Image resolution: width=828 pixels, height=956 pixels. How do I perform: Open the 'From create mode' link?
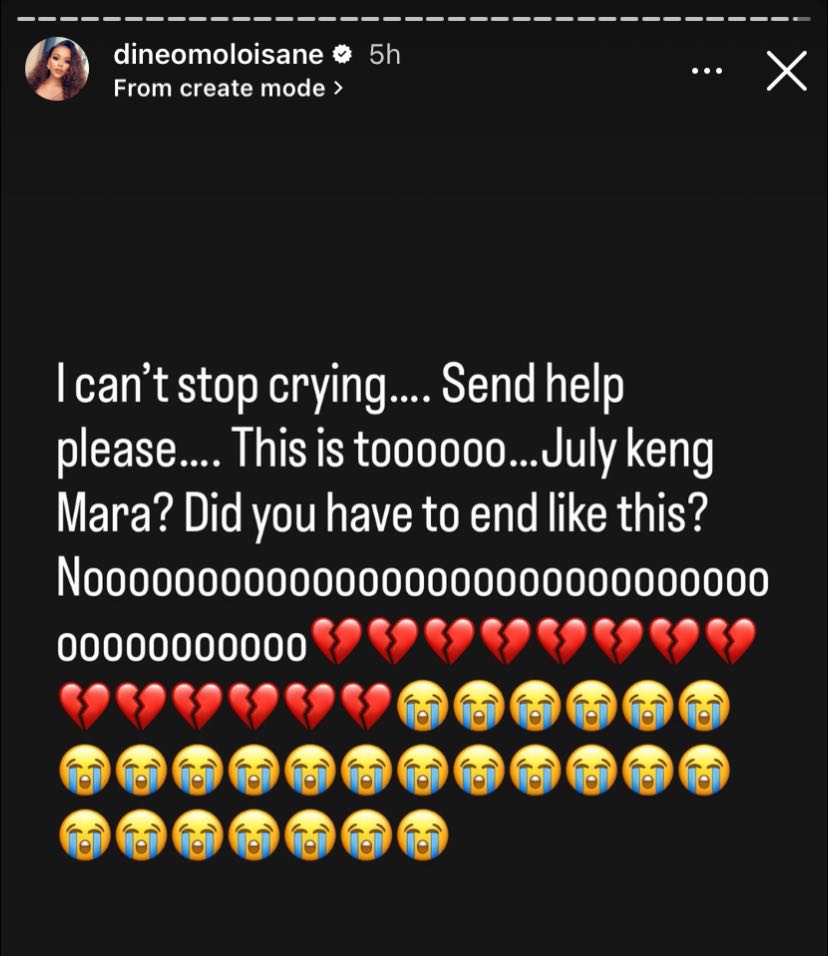pyautogui.click(x=228, y=88)
